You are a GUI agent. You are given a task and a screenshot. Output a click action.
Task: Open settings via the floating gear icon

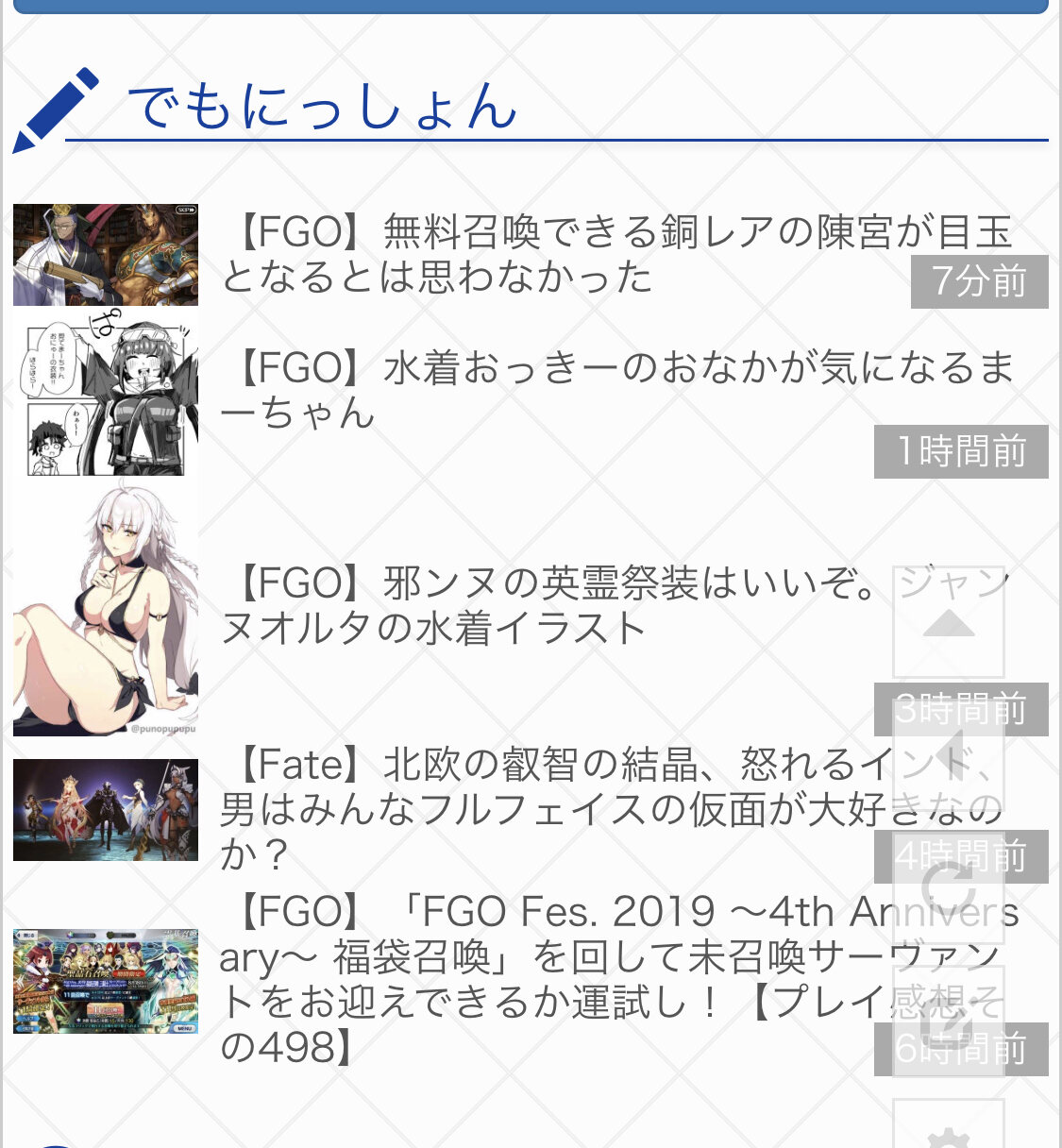(948, 1133)
